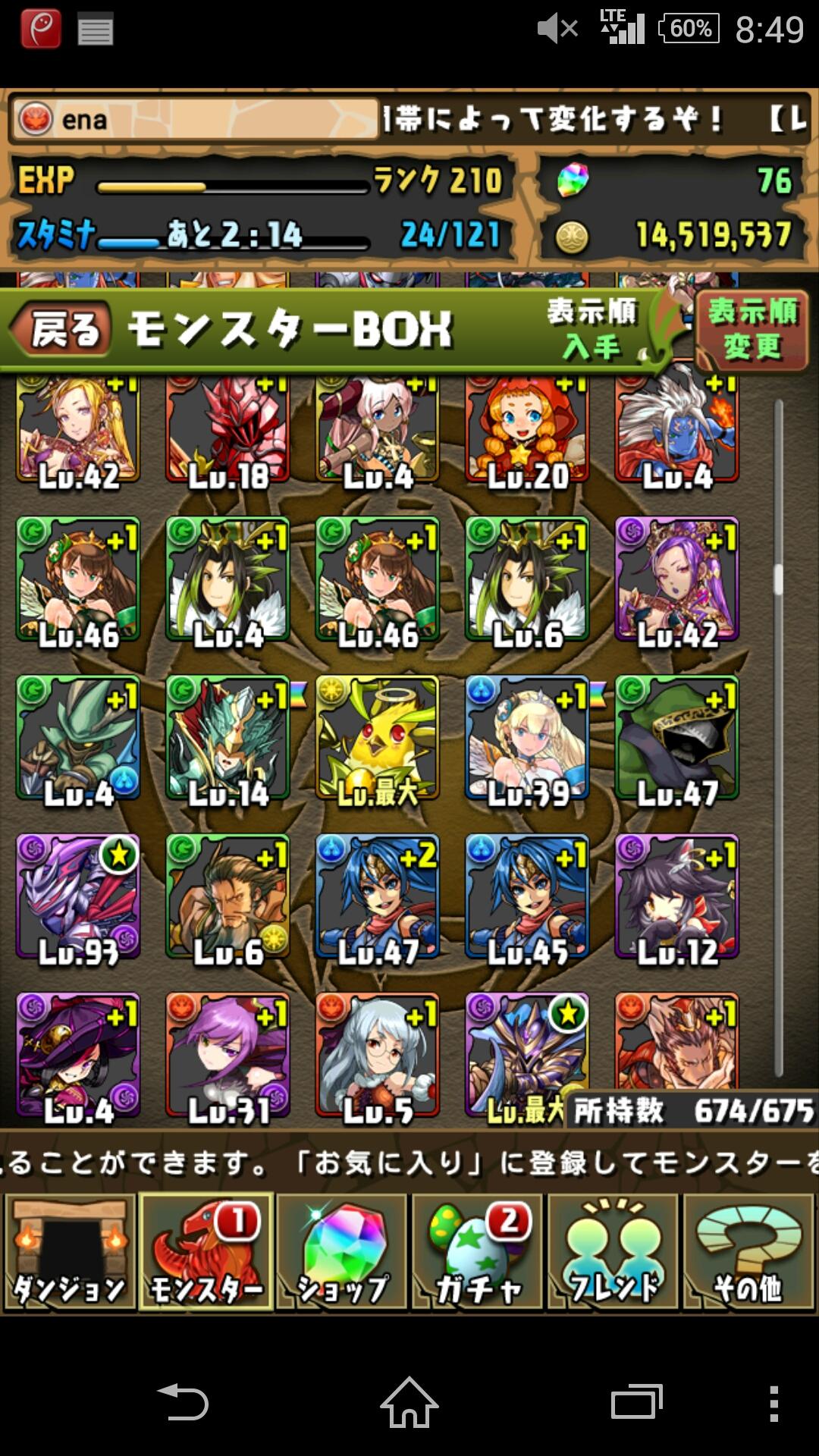Tap the 表示順変更 sort order button

tap(752, 331)
